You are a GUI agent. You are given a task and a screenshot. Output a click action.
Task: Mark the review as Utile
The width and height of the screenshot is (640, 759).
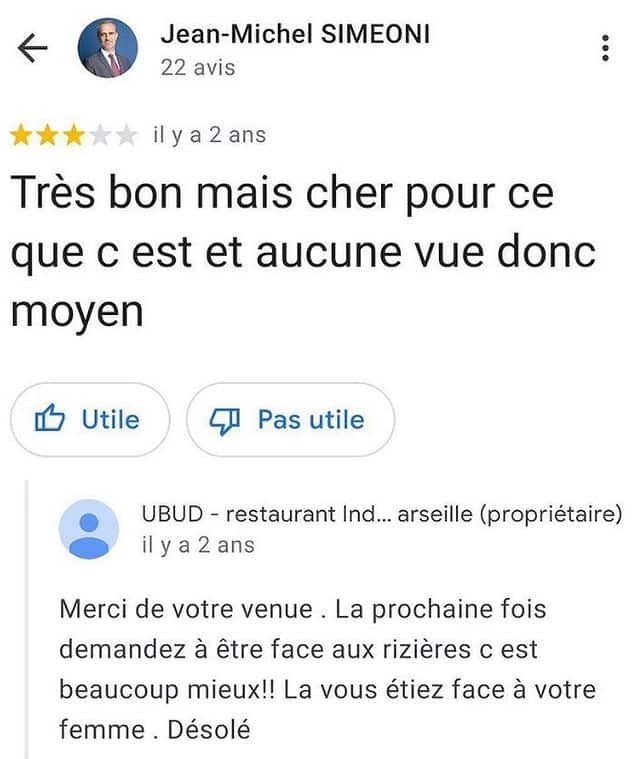tap(89, 420)
